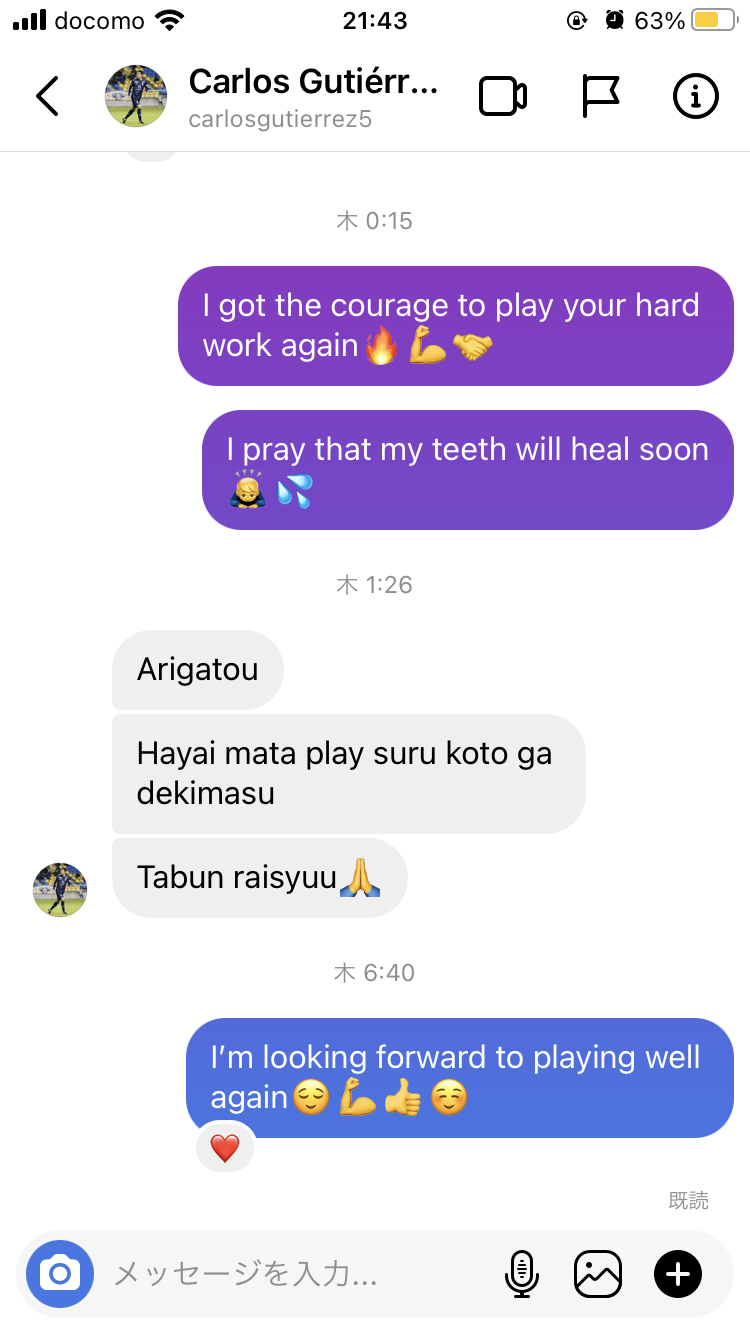Open the plus menu for more options

[678, 1274]
